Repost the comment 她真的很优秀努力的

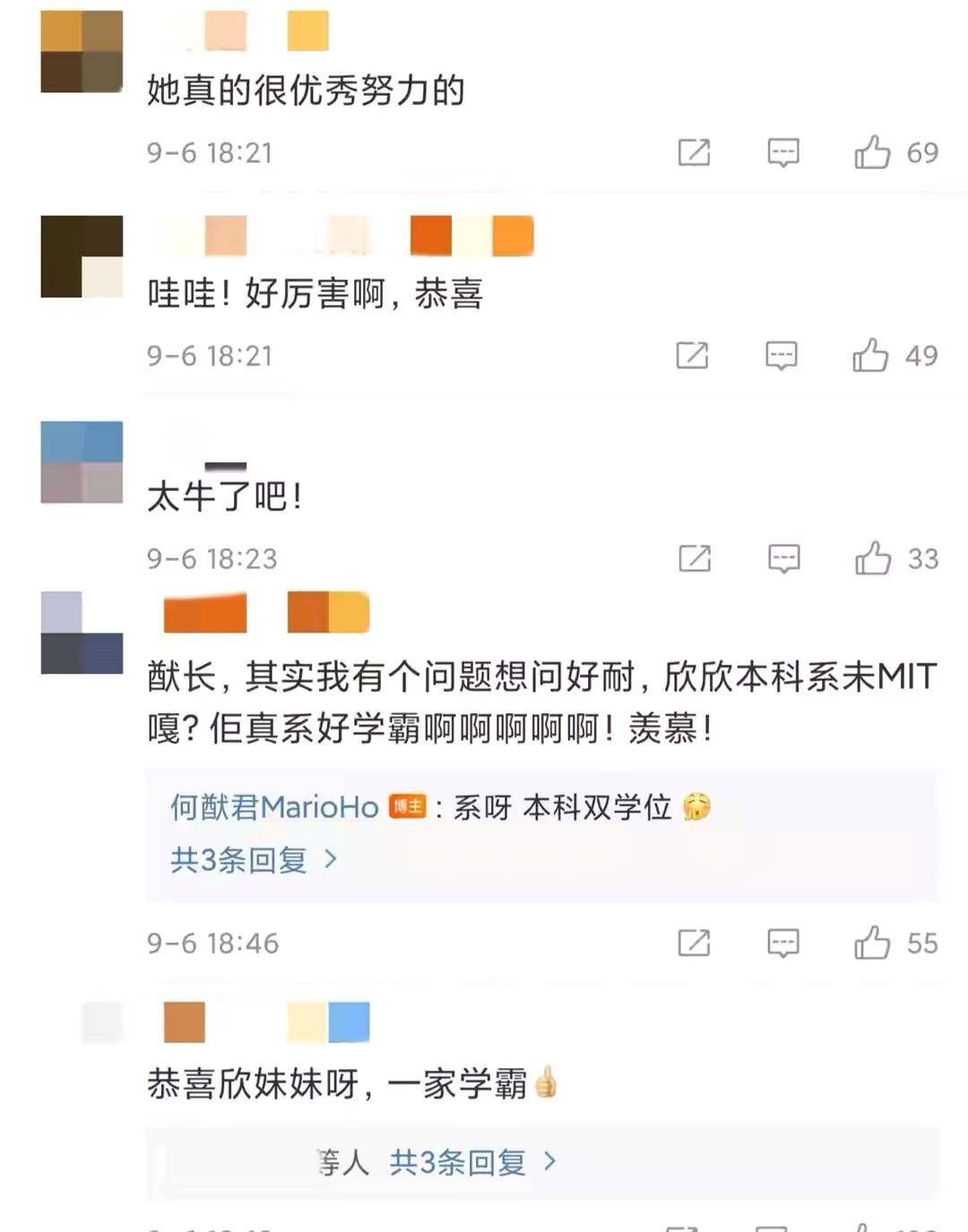point(694,152)
